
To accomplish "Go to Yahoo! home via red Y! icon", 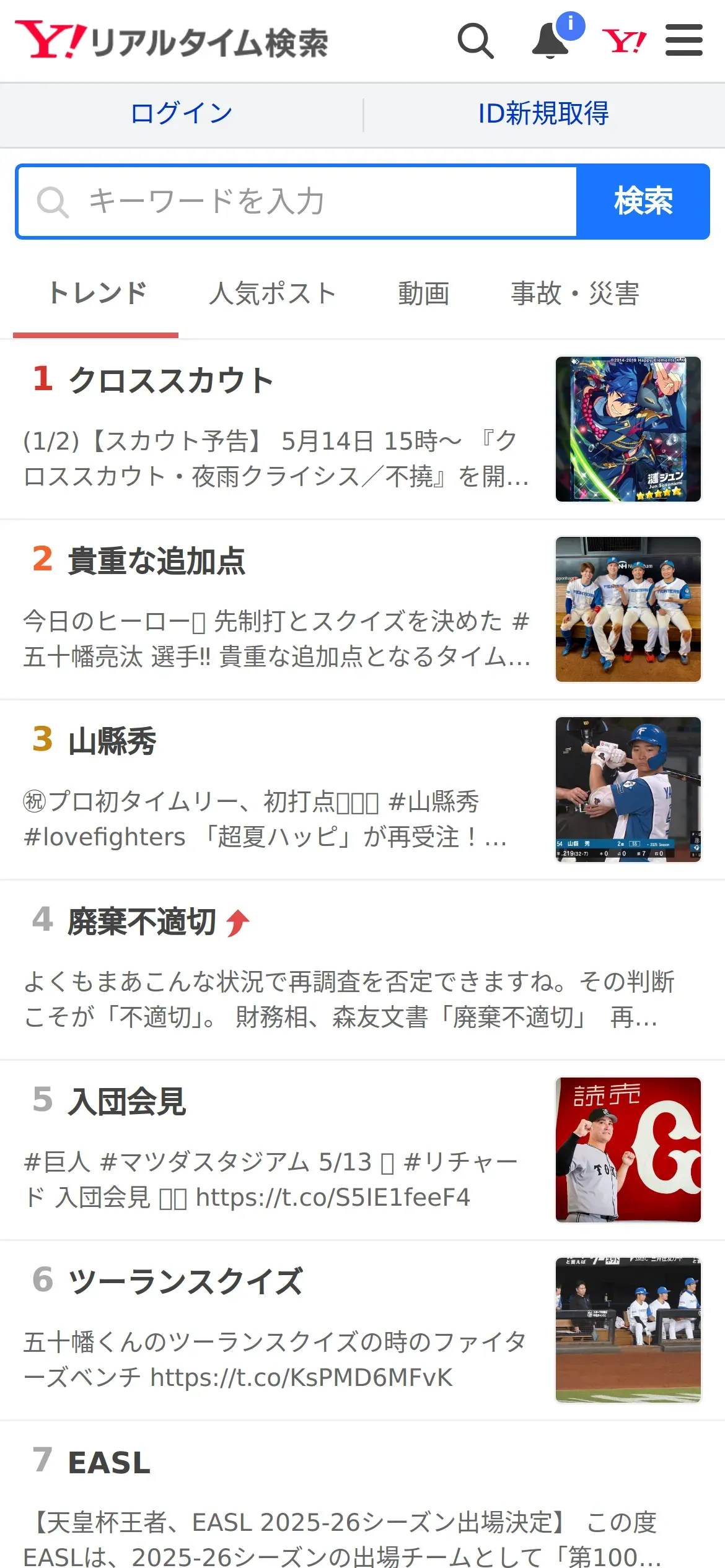I will click(x=624, y=41).
